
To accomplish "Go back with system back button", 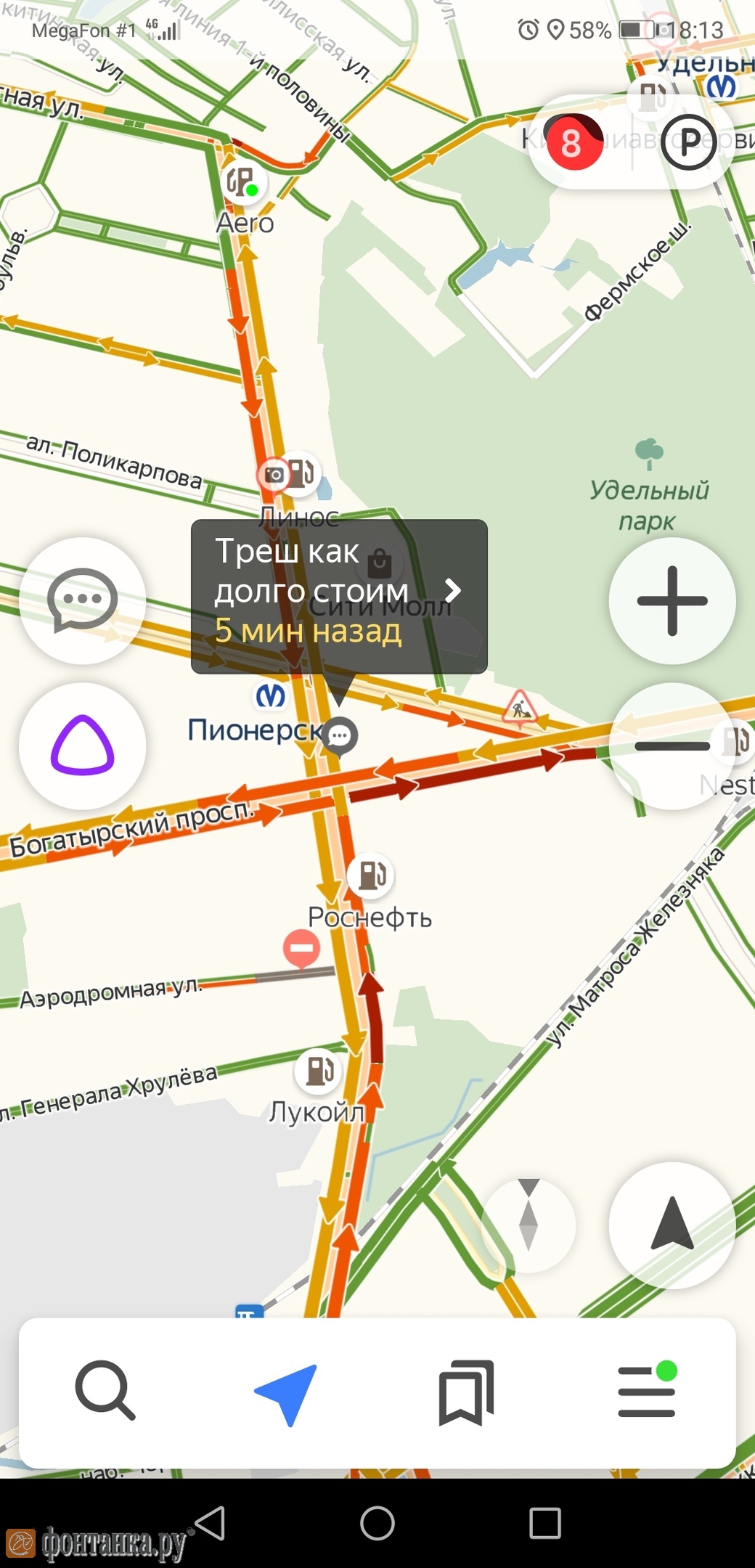I will [210, 1522].
